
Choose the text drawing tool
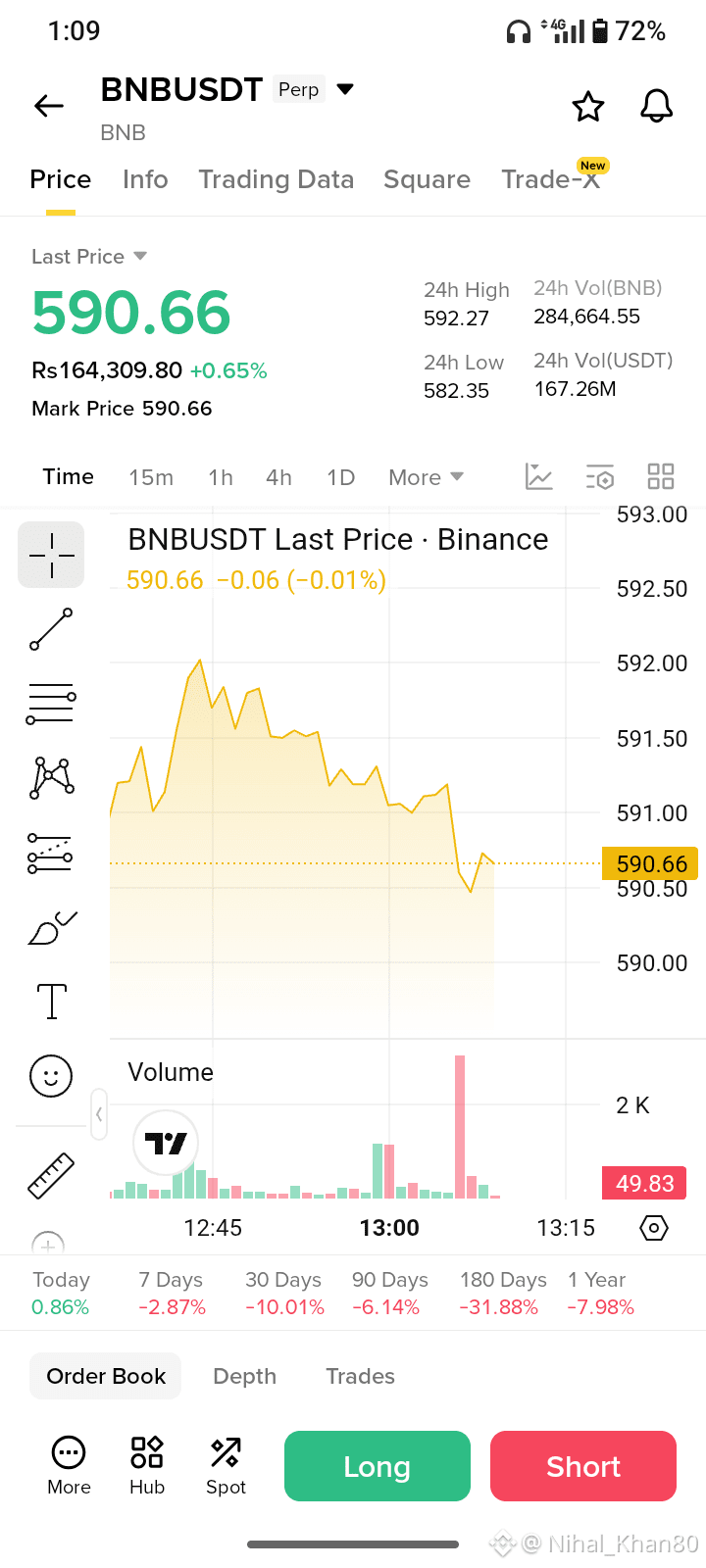point(51,1002)
